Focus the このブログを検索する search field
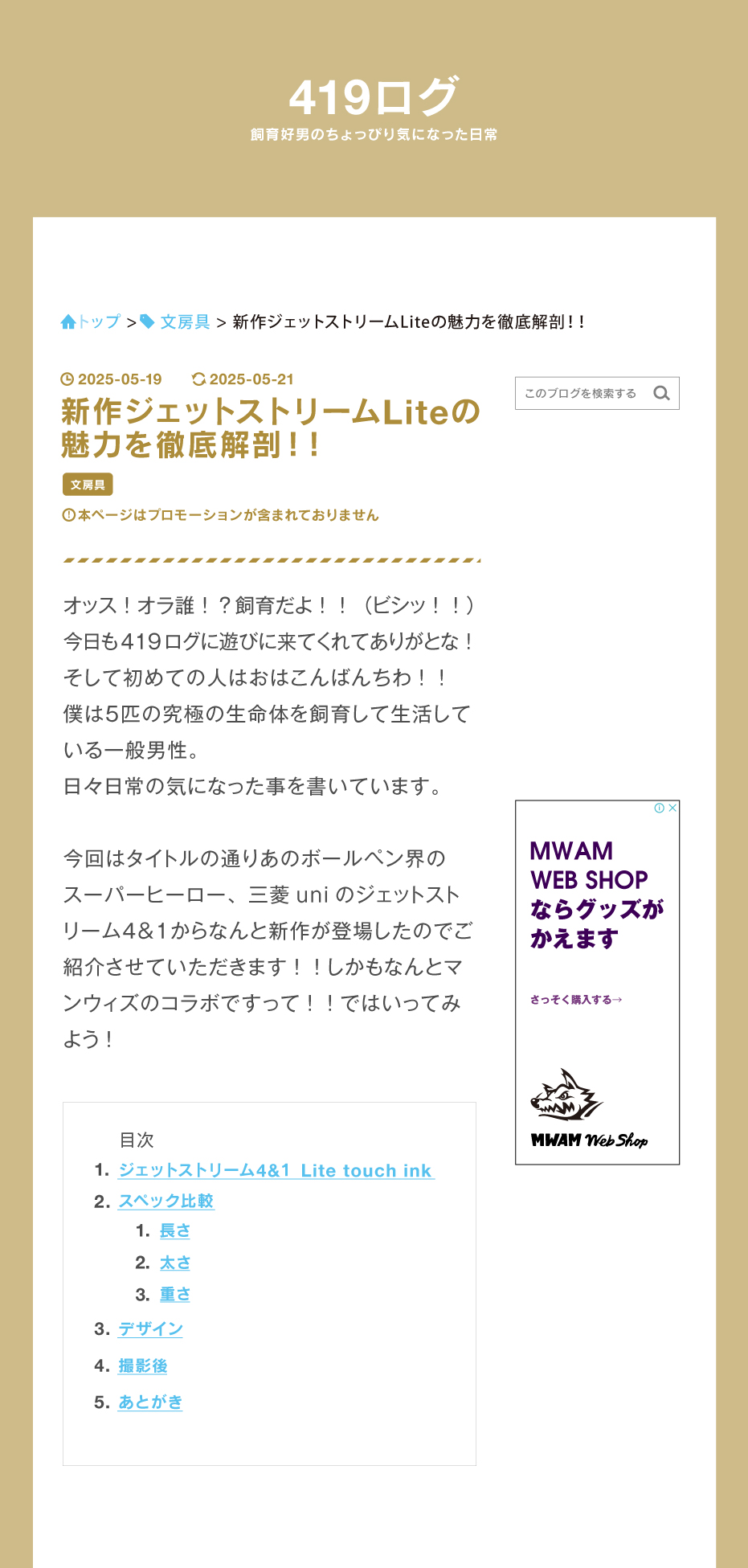The width and height of the screenshot is (748, 1568). 580,394
